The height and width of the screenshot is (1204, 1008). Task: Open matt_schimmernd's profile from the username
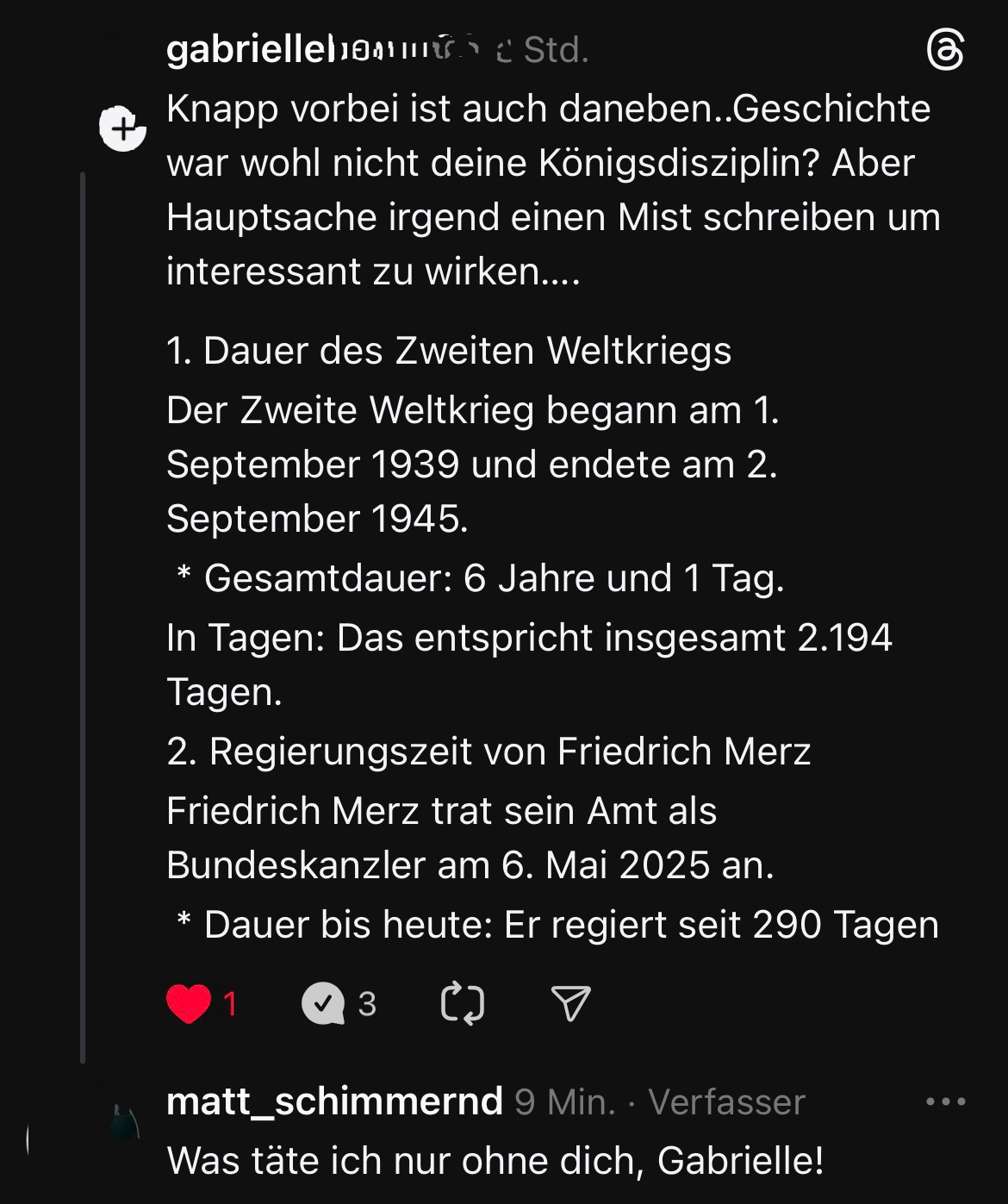[334, 1101]
